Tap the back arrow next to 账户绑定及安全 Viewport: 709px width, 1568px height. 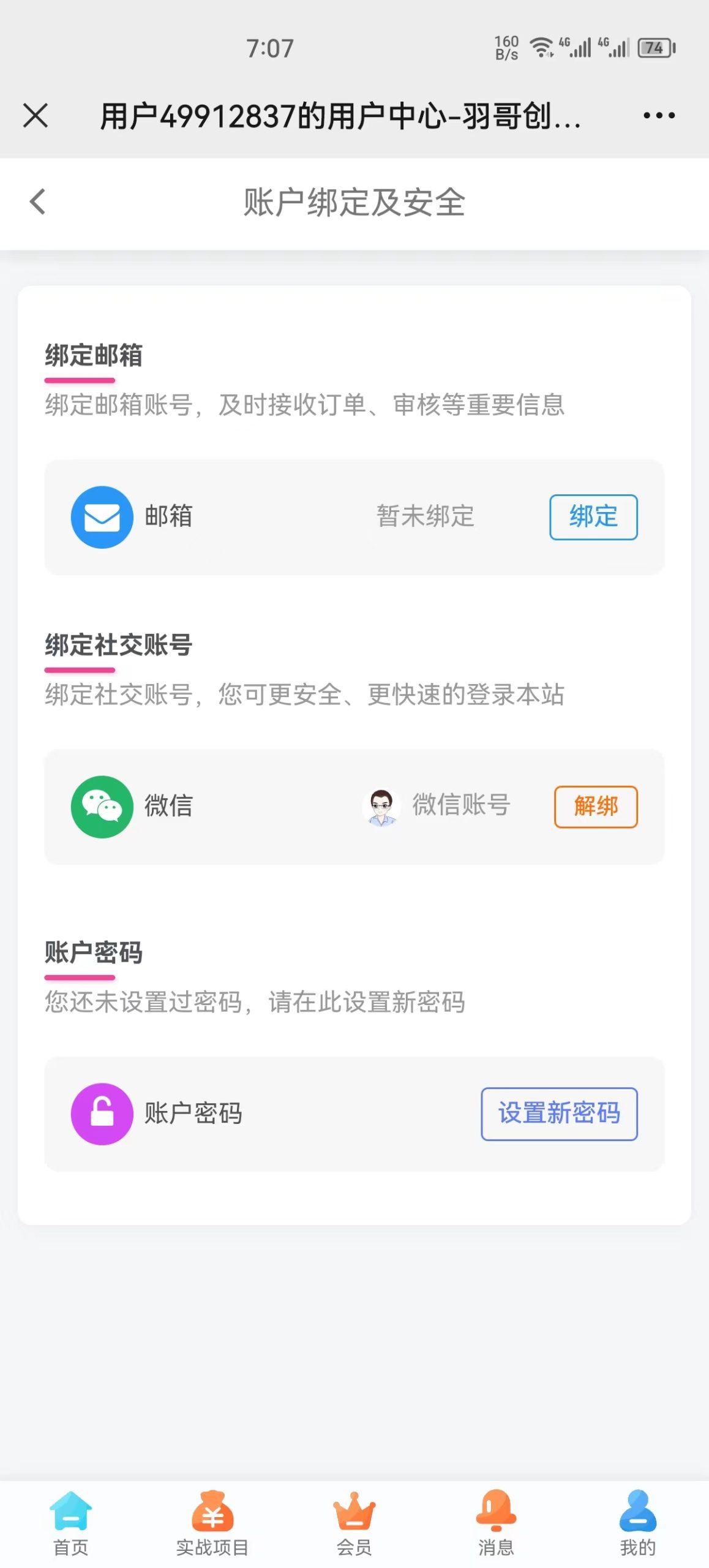(38, 202)
